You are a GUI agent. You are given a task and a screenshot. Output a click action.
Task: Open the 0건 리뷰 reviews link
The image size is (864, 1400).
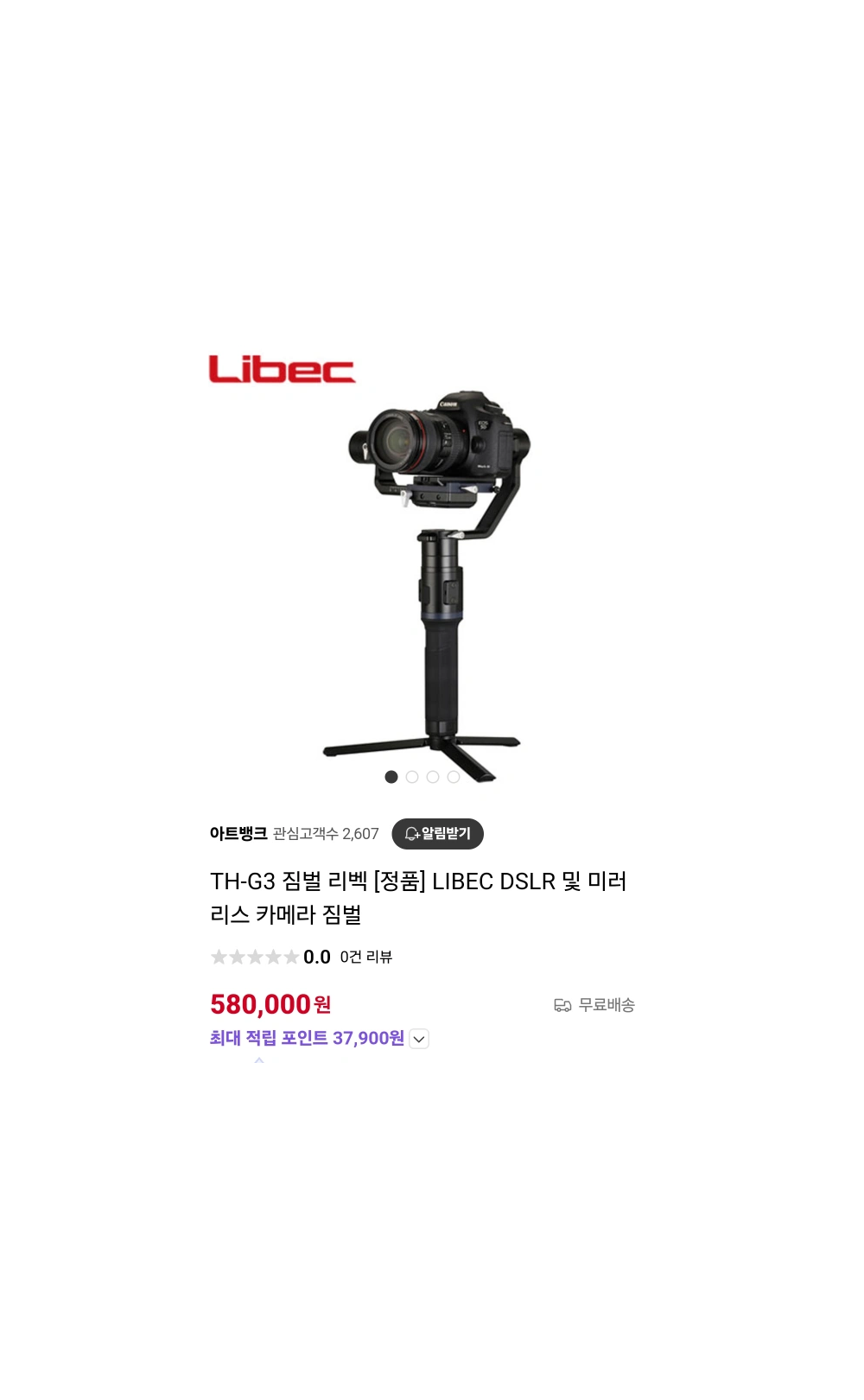[365, 957]
